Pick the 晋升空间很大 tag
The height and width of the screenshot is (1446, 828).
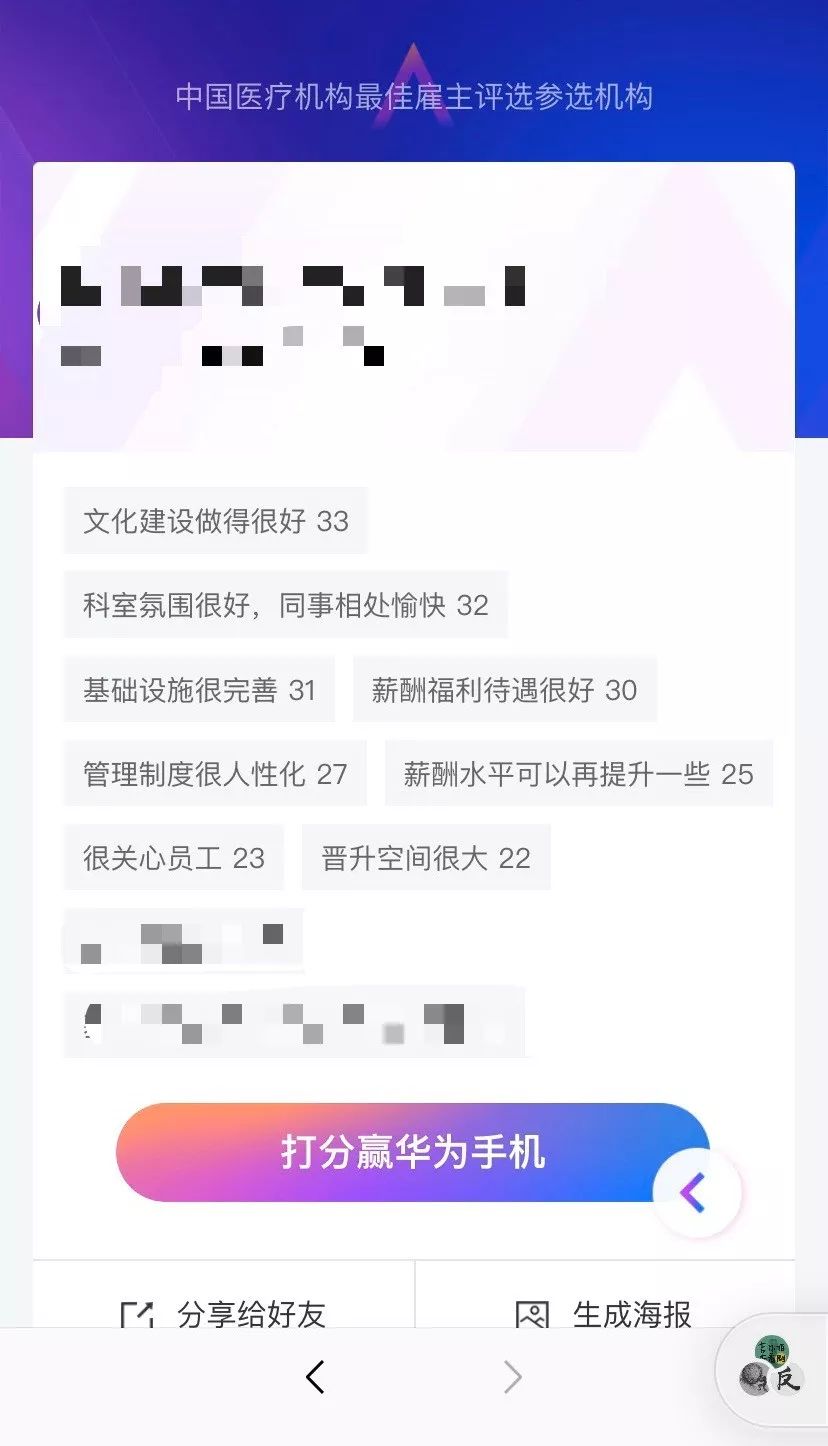[x=426, y=857]
